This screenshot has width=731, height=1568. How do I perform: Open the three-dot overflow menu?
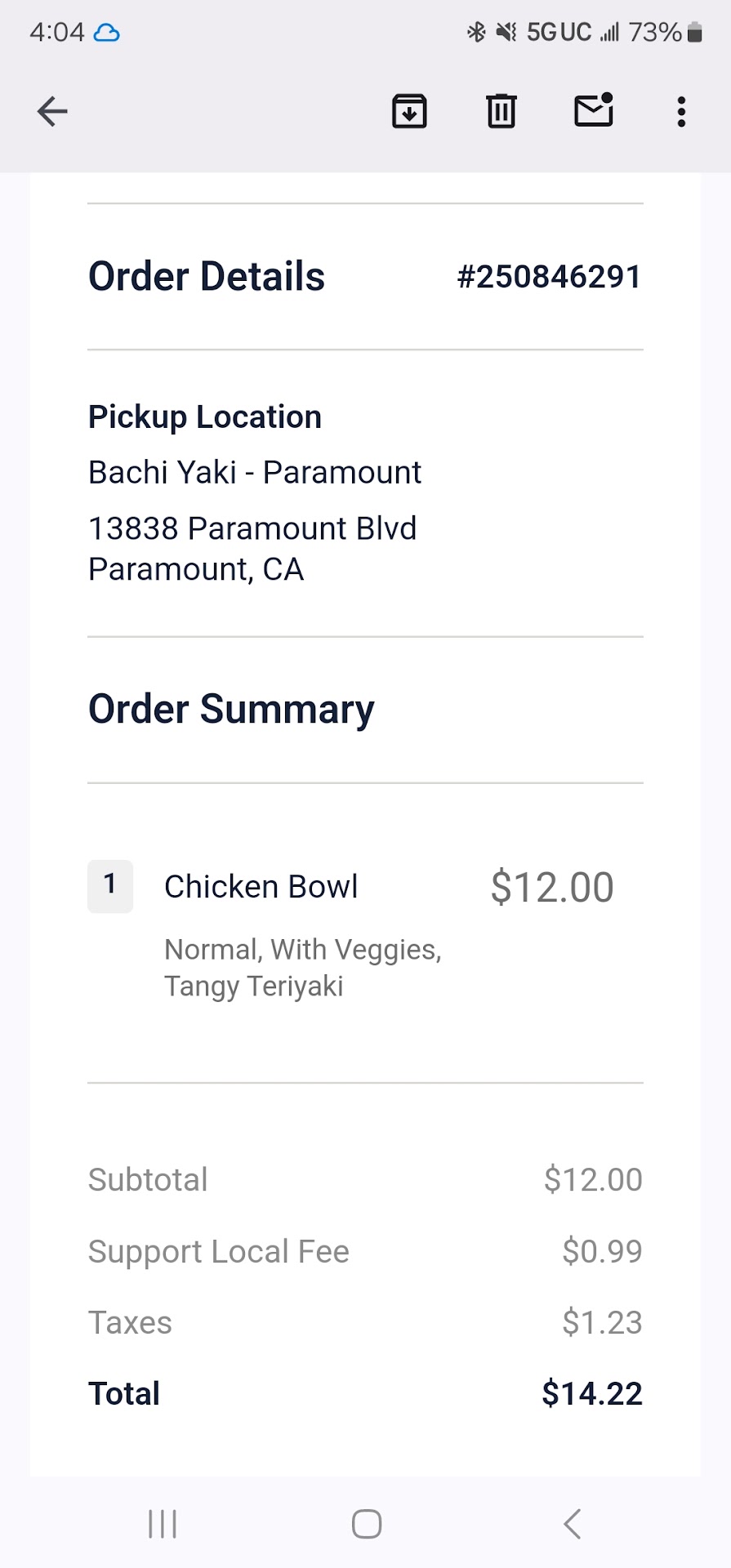tap(681, 111)
